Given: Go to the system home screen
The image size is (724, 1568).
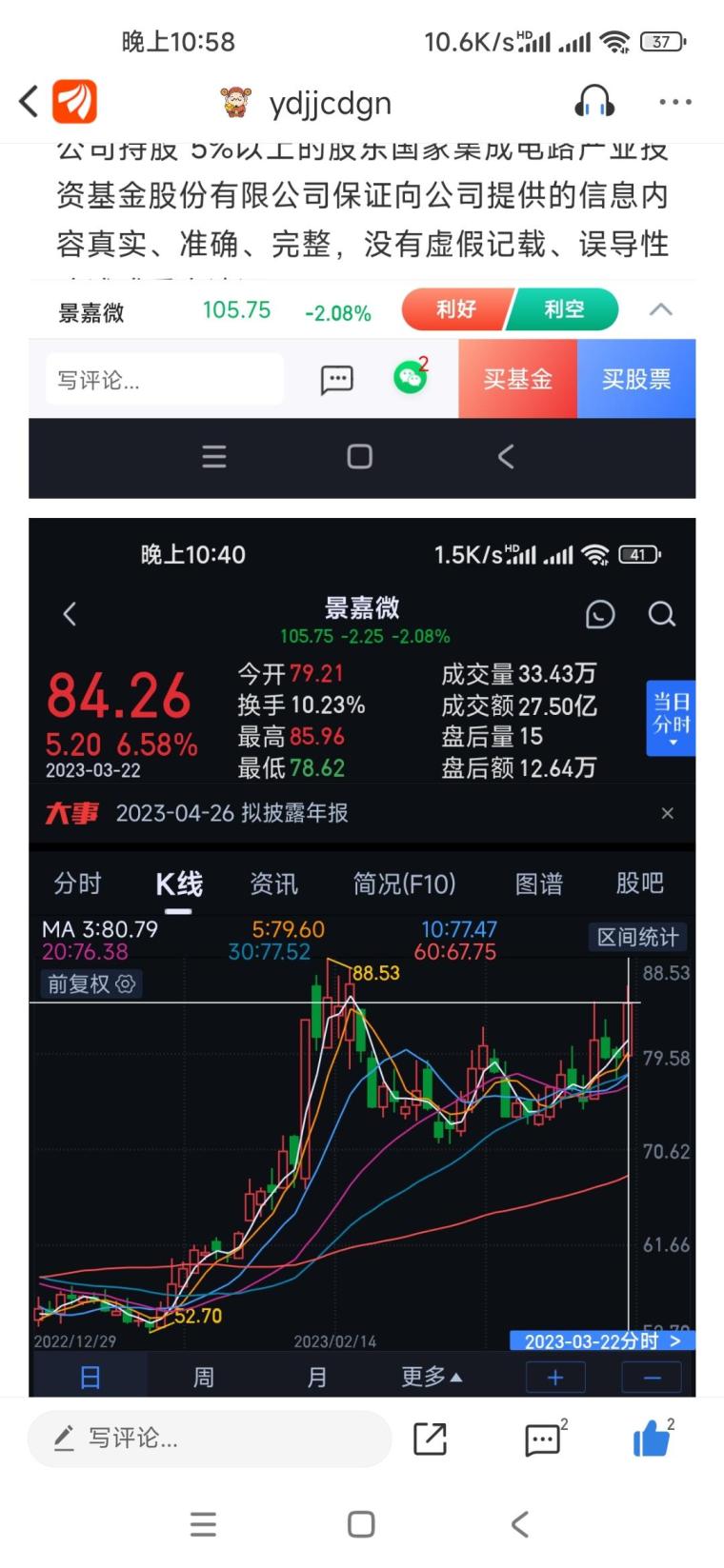Looking at the screenshot, I should coord(361,1524).
